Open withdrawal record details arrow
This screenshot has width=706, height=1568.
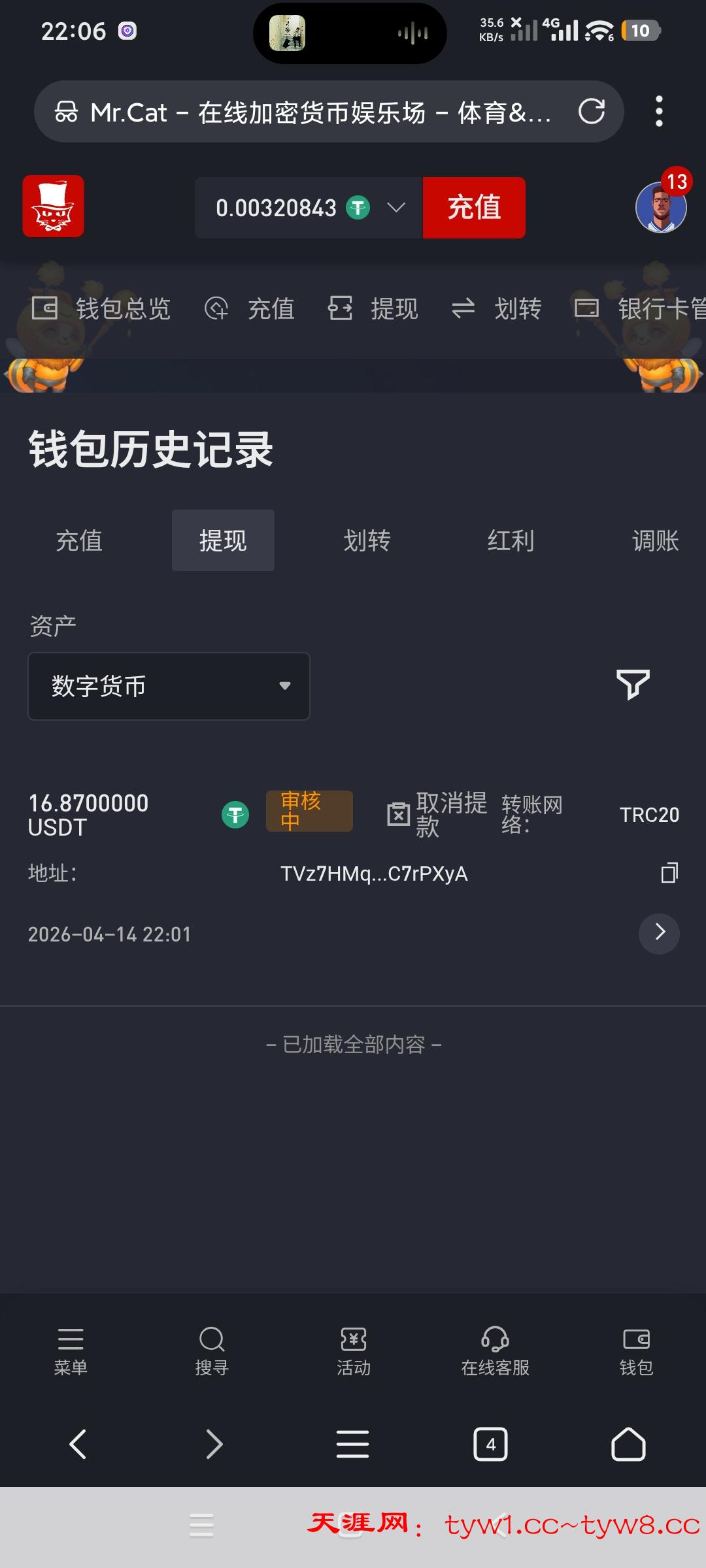click(659, 933)
